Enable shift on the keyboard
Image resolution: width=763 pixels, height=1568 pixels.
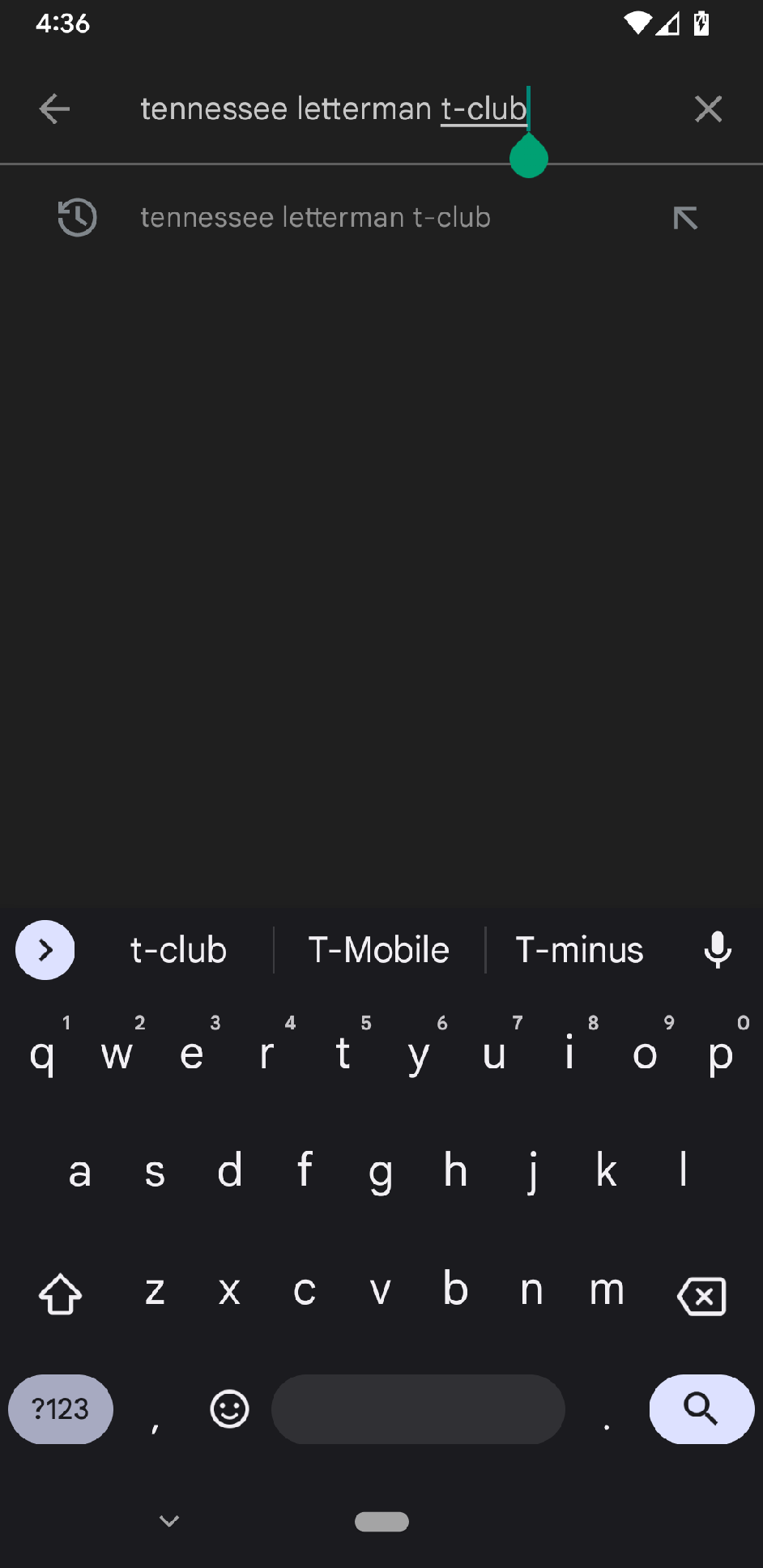[61, 1293]
